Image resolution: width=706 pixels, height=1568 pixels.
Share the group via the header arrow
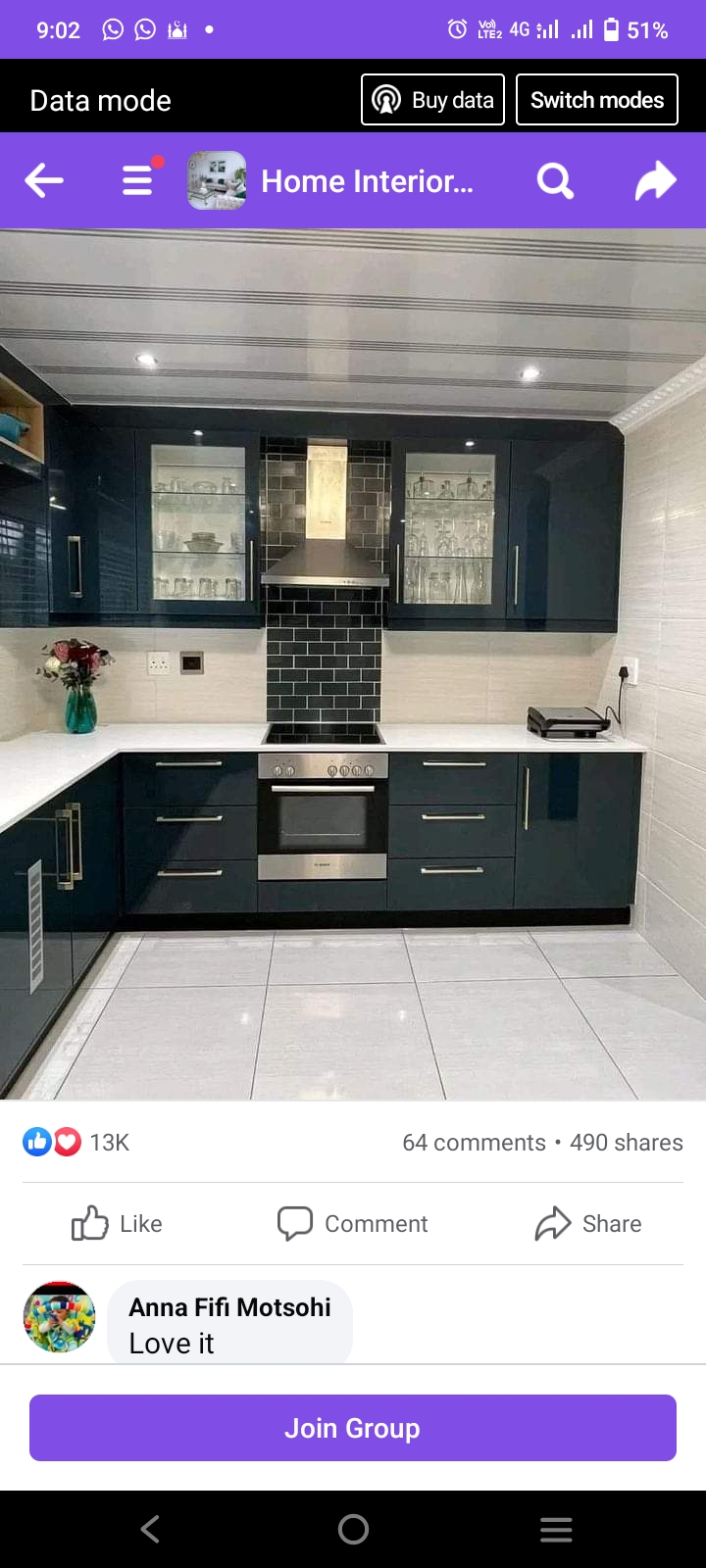coord(655,181)
